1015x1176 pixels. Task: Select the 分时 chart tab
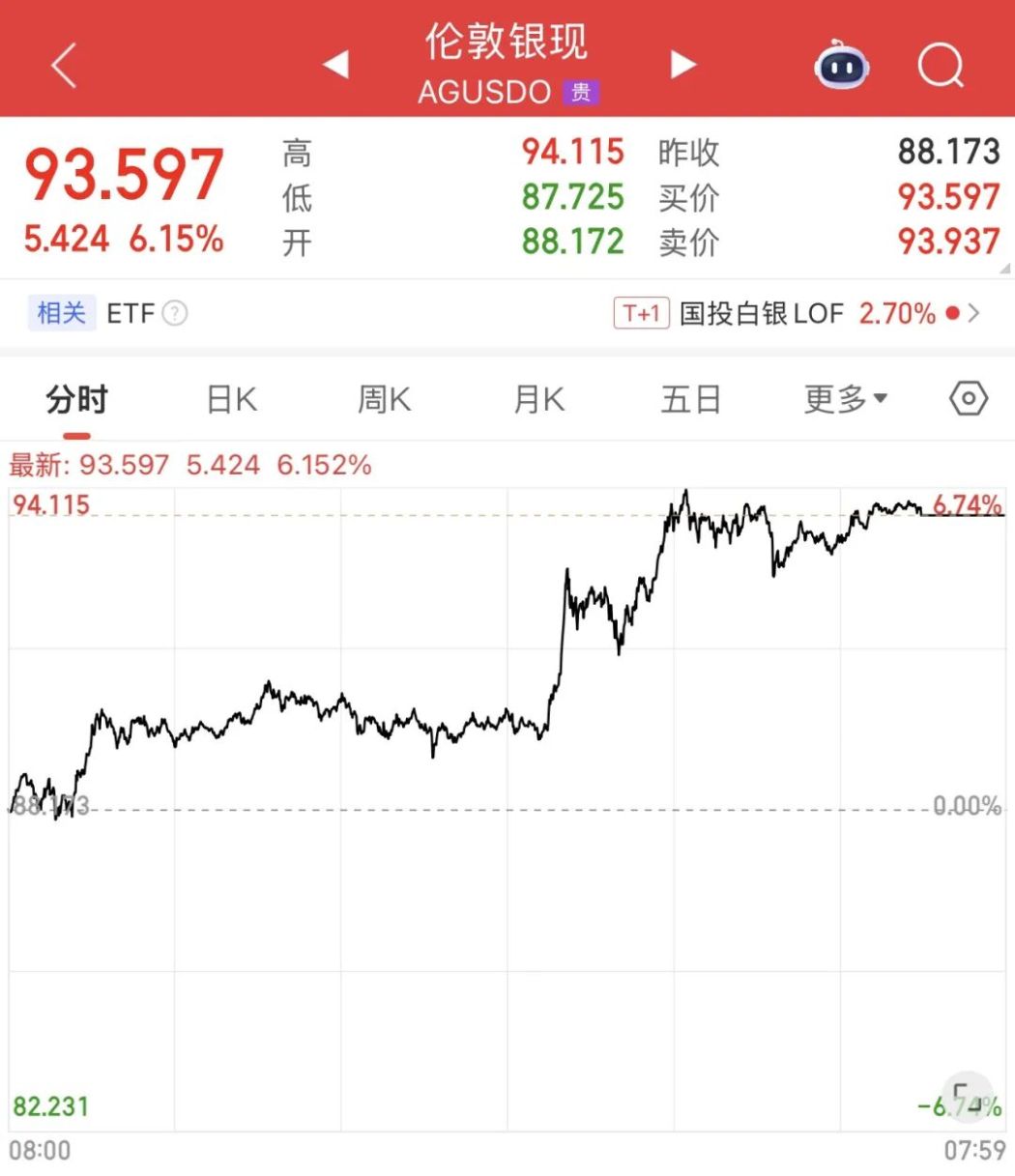point(76,399)
